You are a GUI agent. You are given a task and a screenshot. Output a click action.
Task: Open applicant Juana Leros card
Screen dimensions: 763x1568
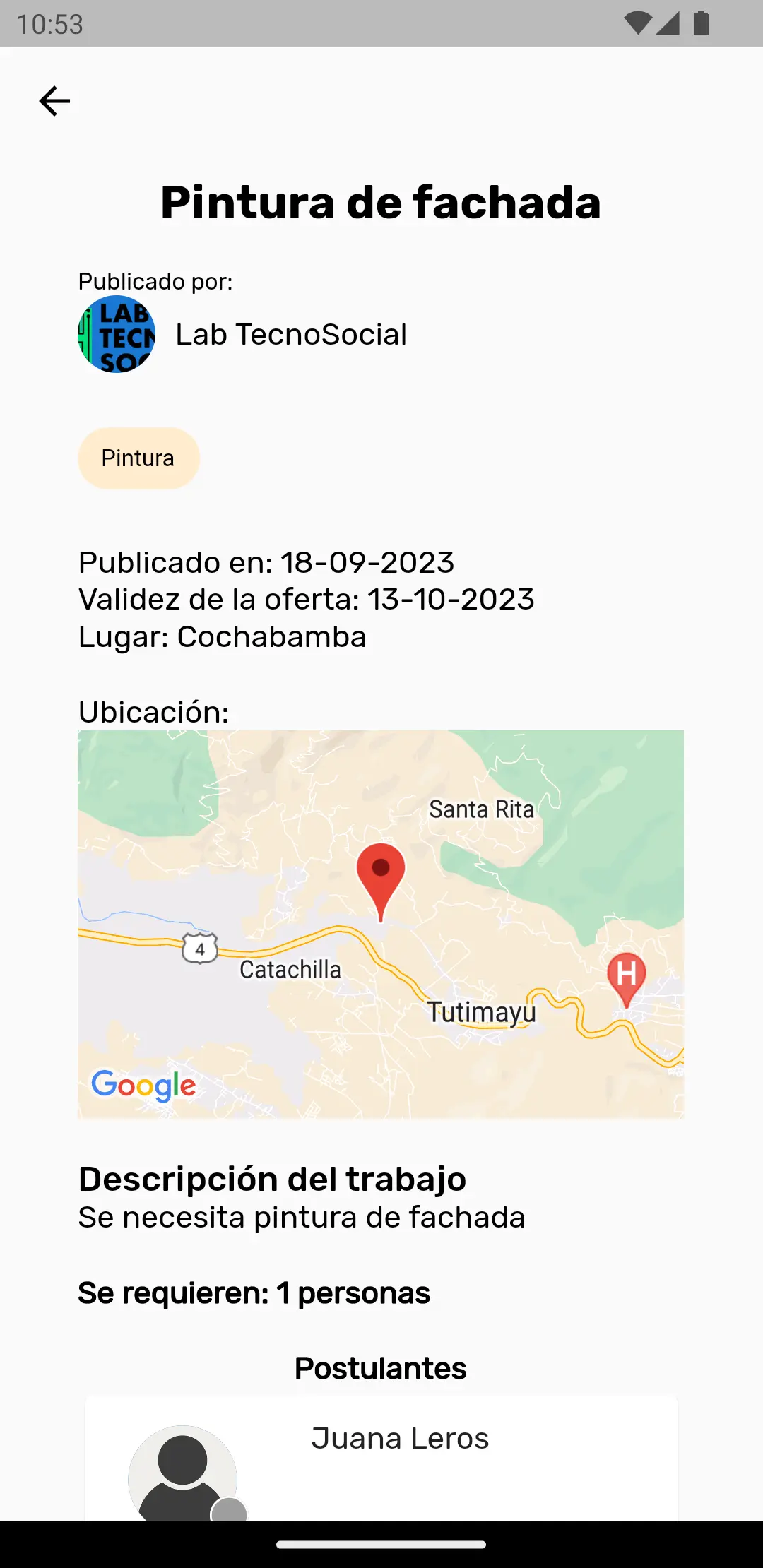point(381,1459)
